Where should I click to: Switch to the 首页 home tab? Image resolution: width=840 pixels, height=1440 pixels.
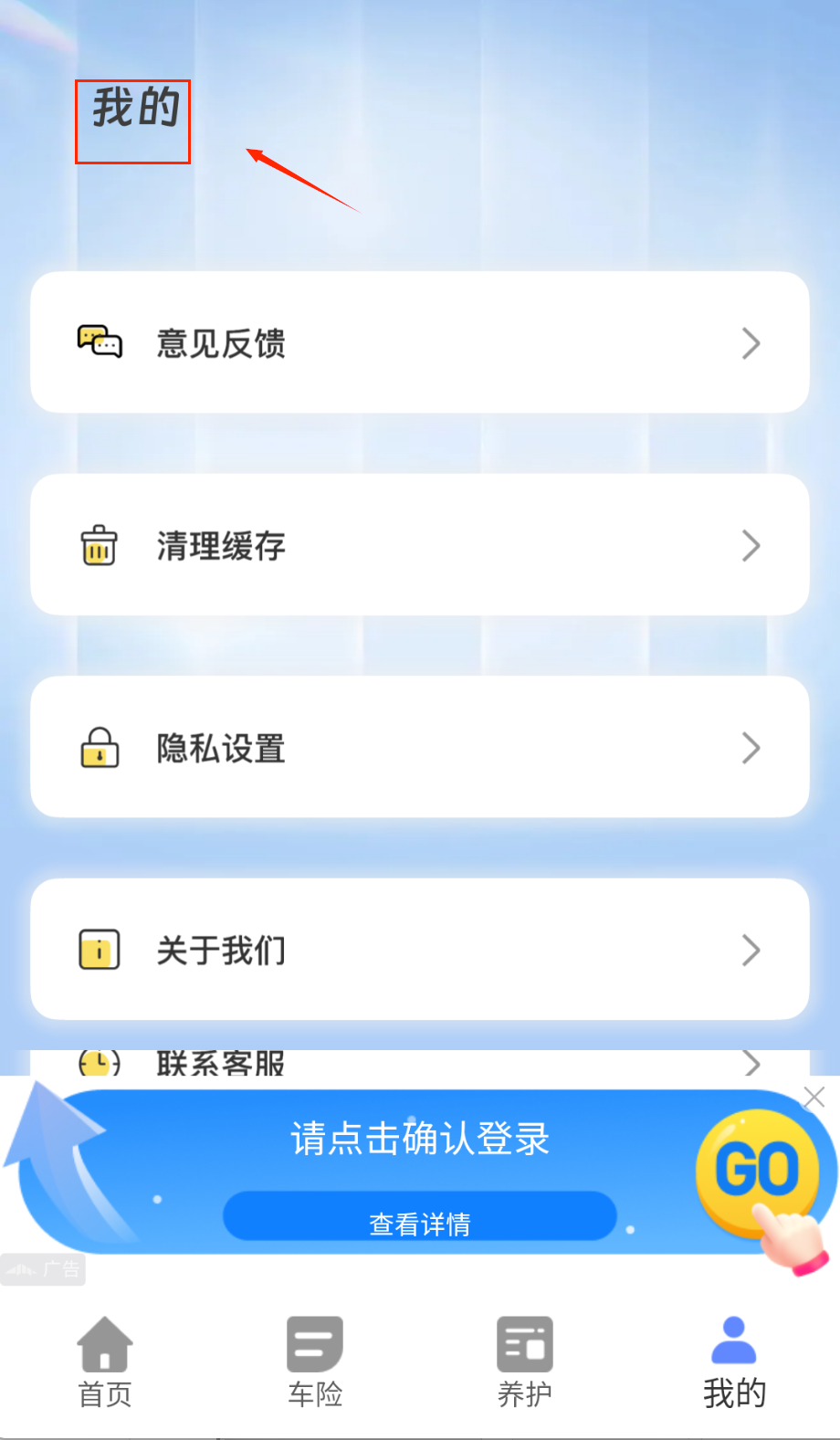(x=105, y=1361)
